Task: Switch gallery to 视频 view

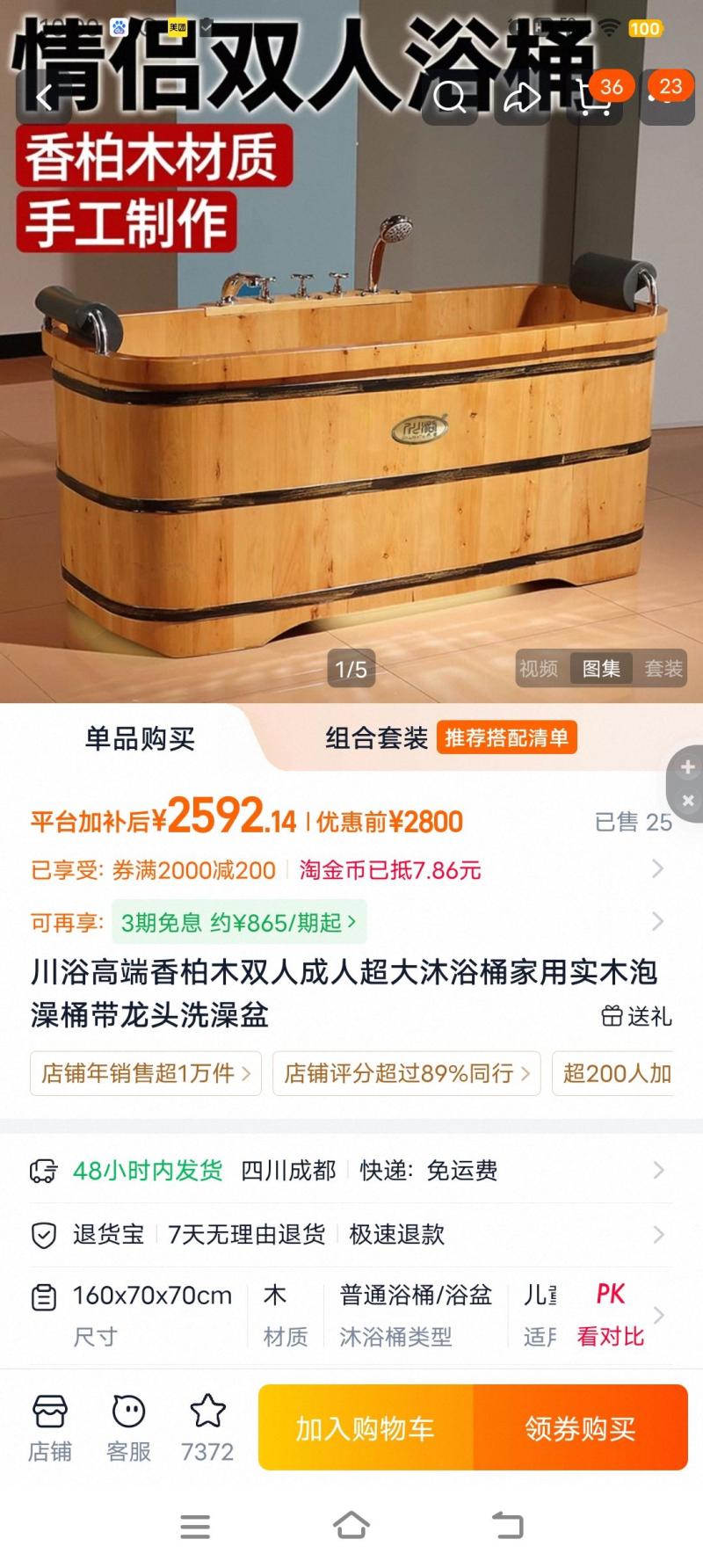Action: click(539, 669)
